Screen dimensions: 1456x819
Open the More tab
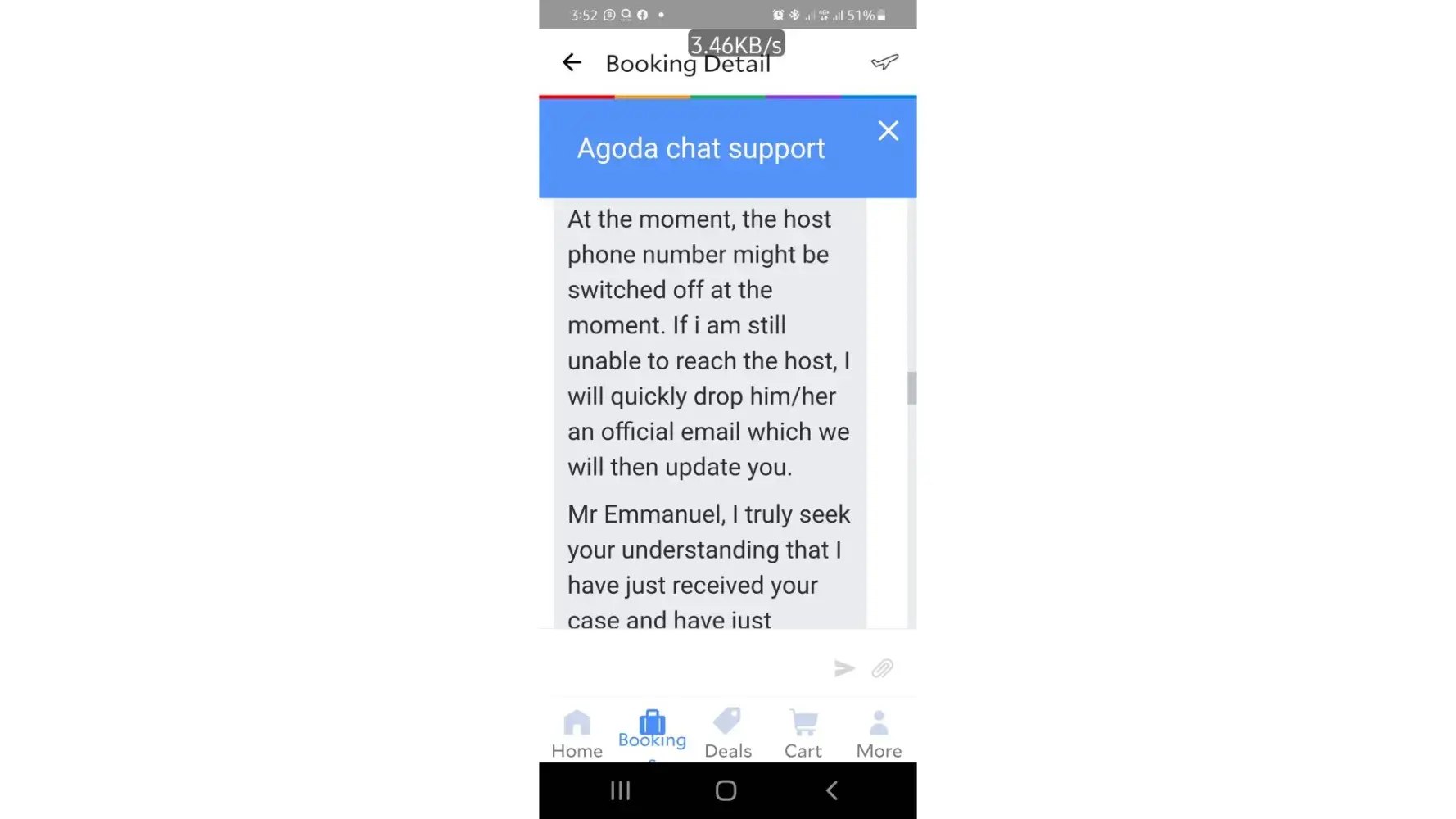(x=879, y=734)
